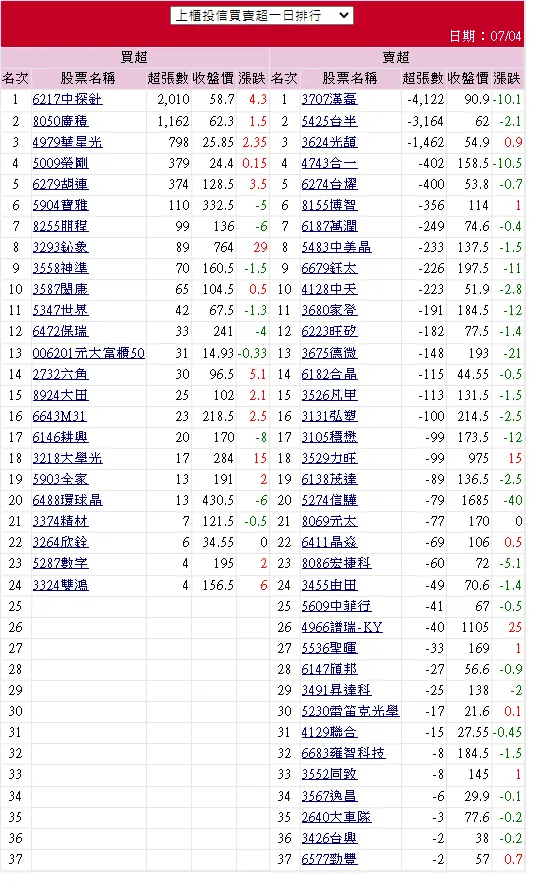View 5903全家 stock page
The image size is (537, 883).
click(60, 479)
